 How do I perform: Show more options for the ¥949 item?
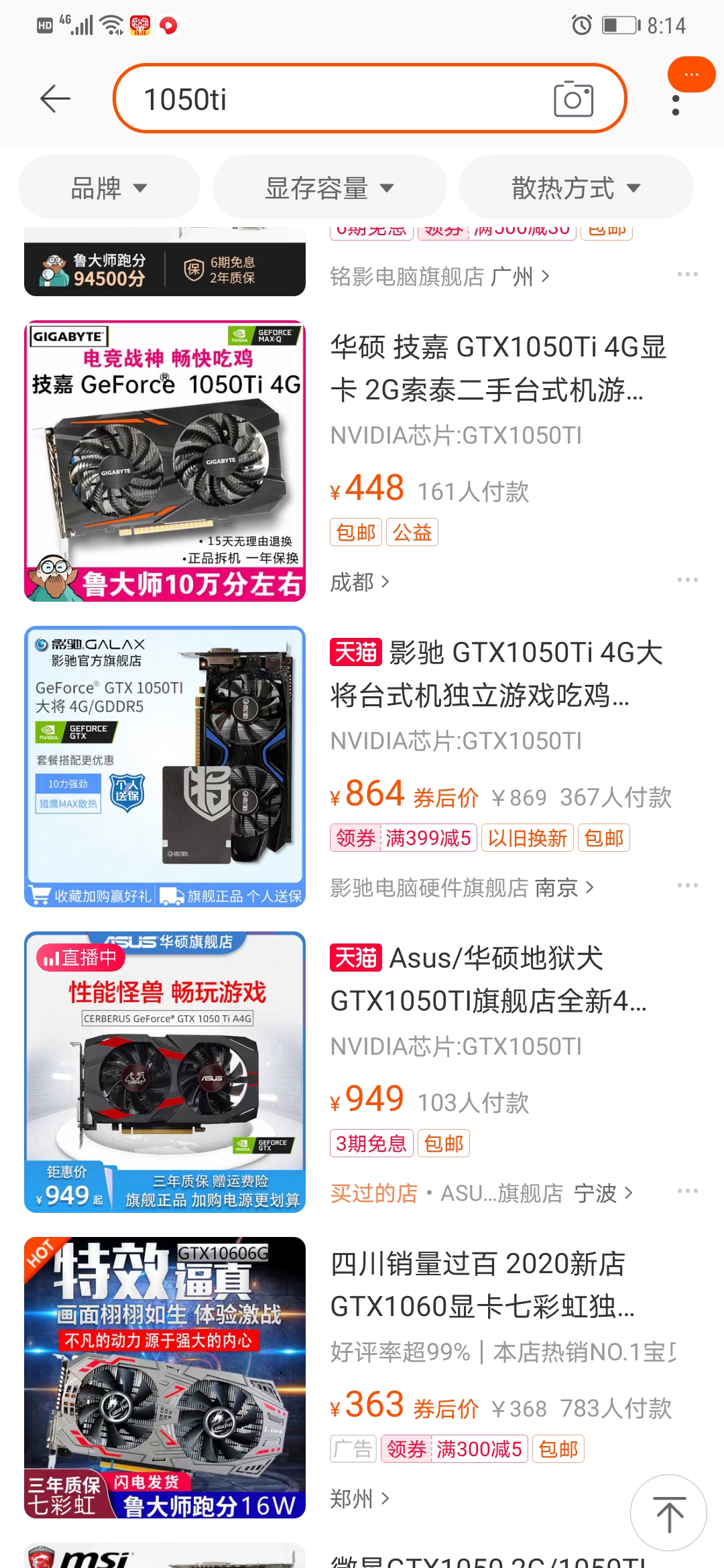(x=687, y=1191)
